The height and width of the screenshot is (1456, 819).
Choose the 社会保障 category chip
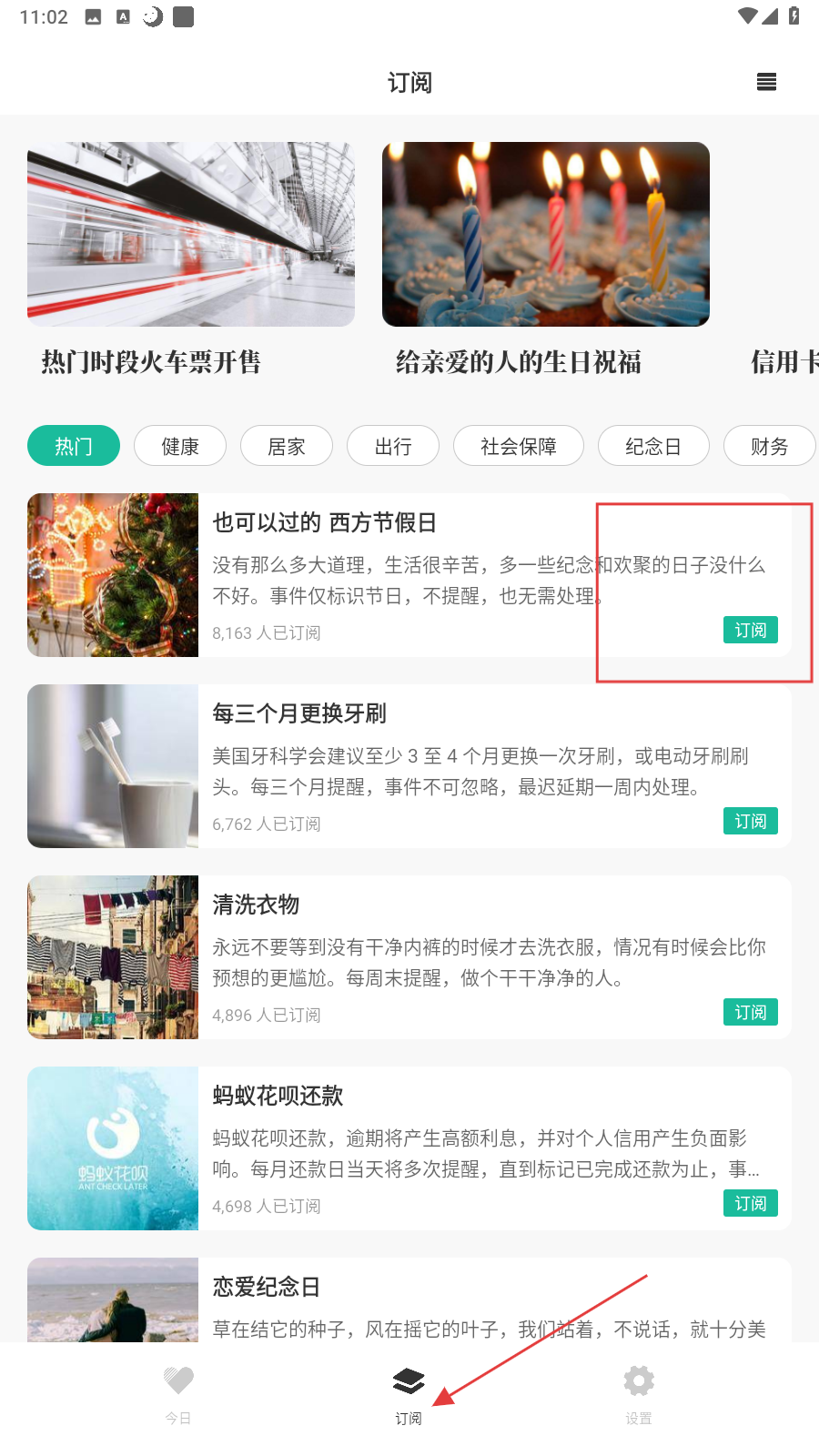(519, 446)
